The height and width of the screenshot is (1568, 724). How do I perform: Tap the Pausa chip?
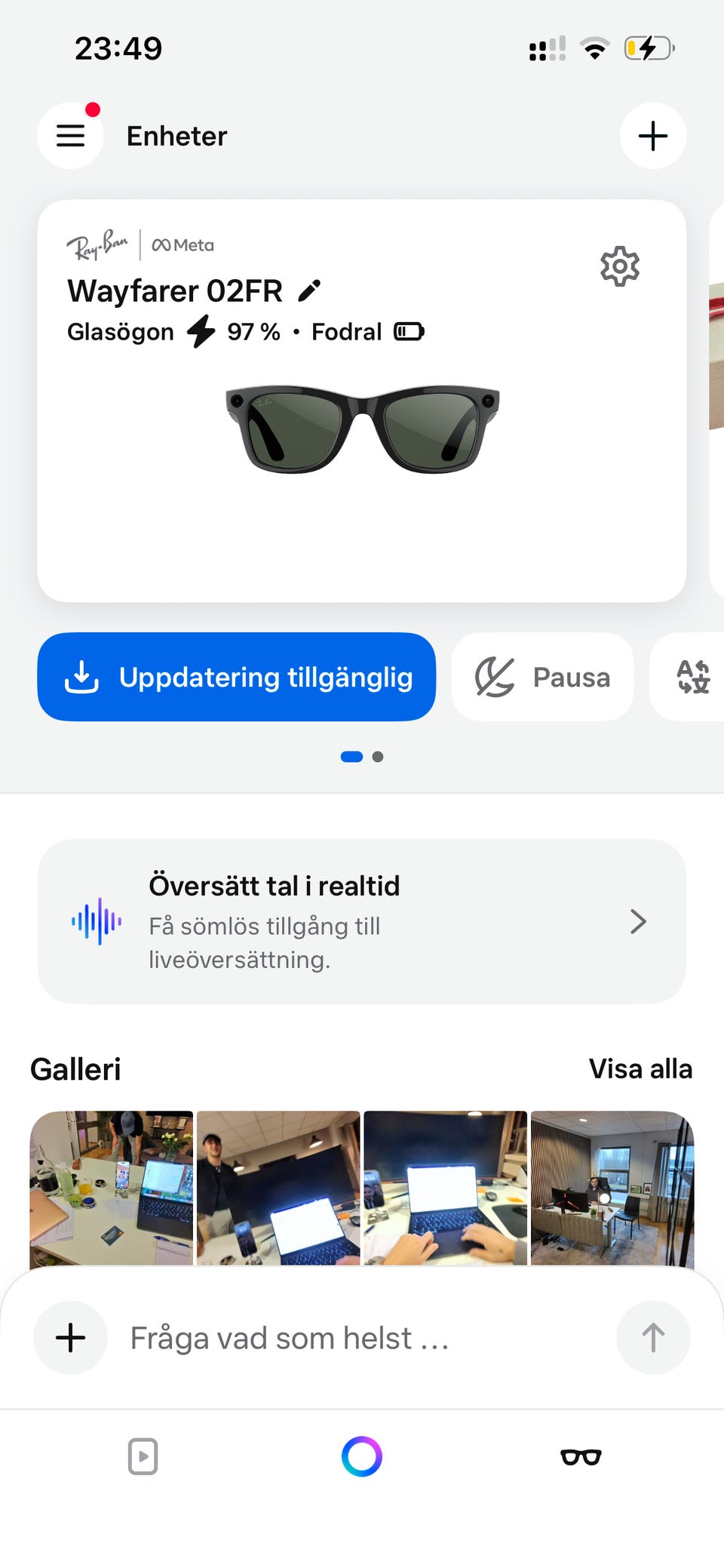(542, 677)
